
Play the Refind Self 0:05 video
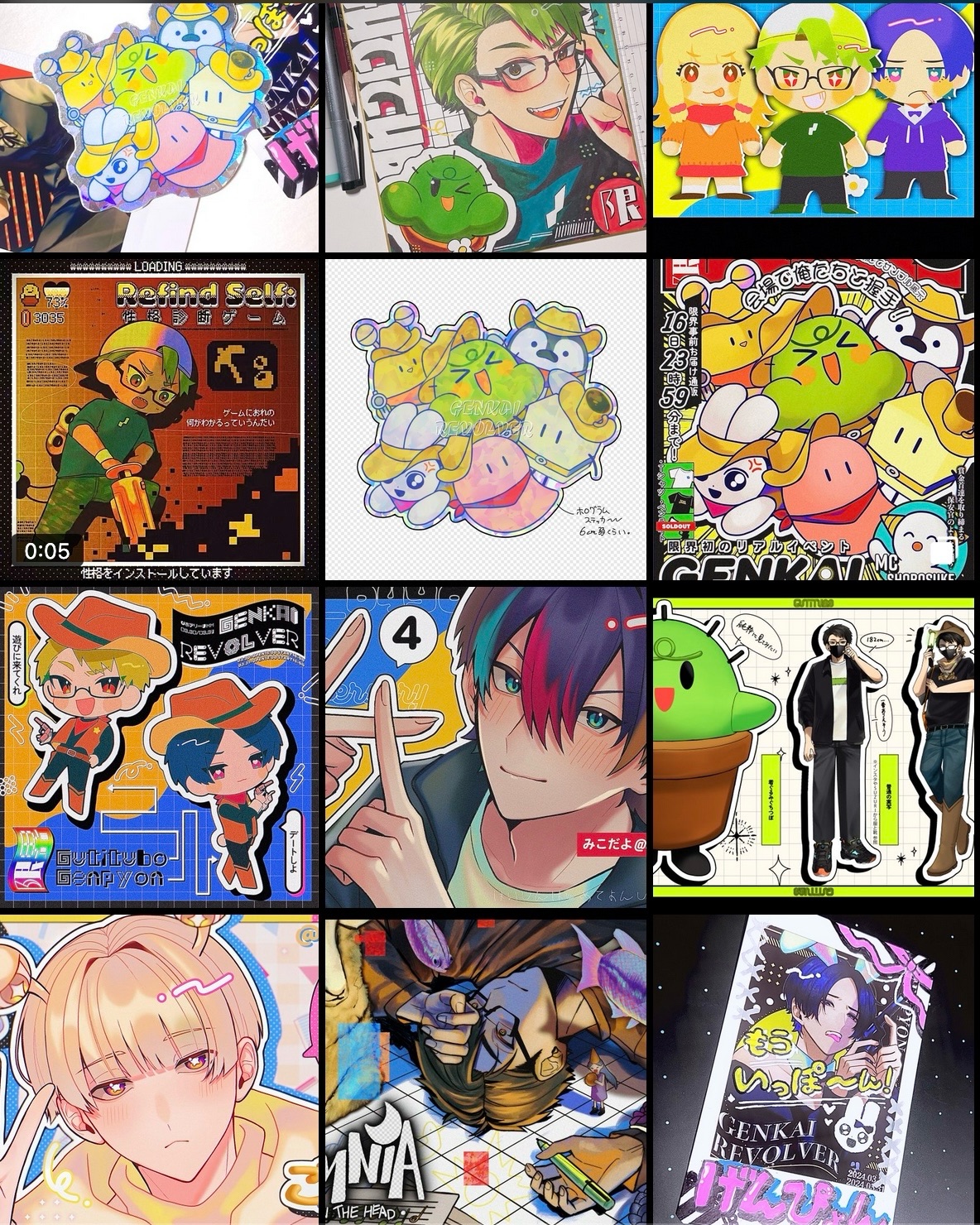[159, 420]
